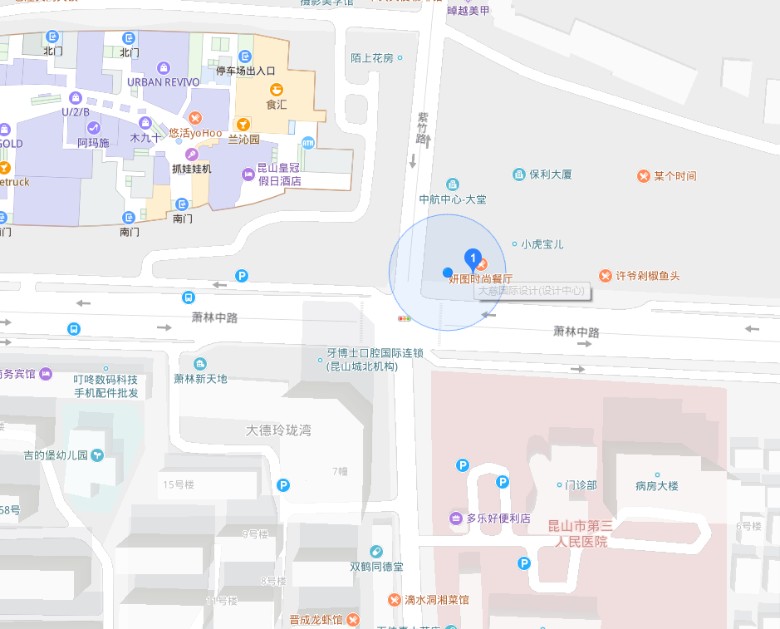This screenshot has height=629, width=780.
Task: Open the 滴水洞湘菜馆 restaurant marker
Action: (394, 599)
